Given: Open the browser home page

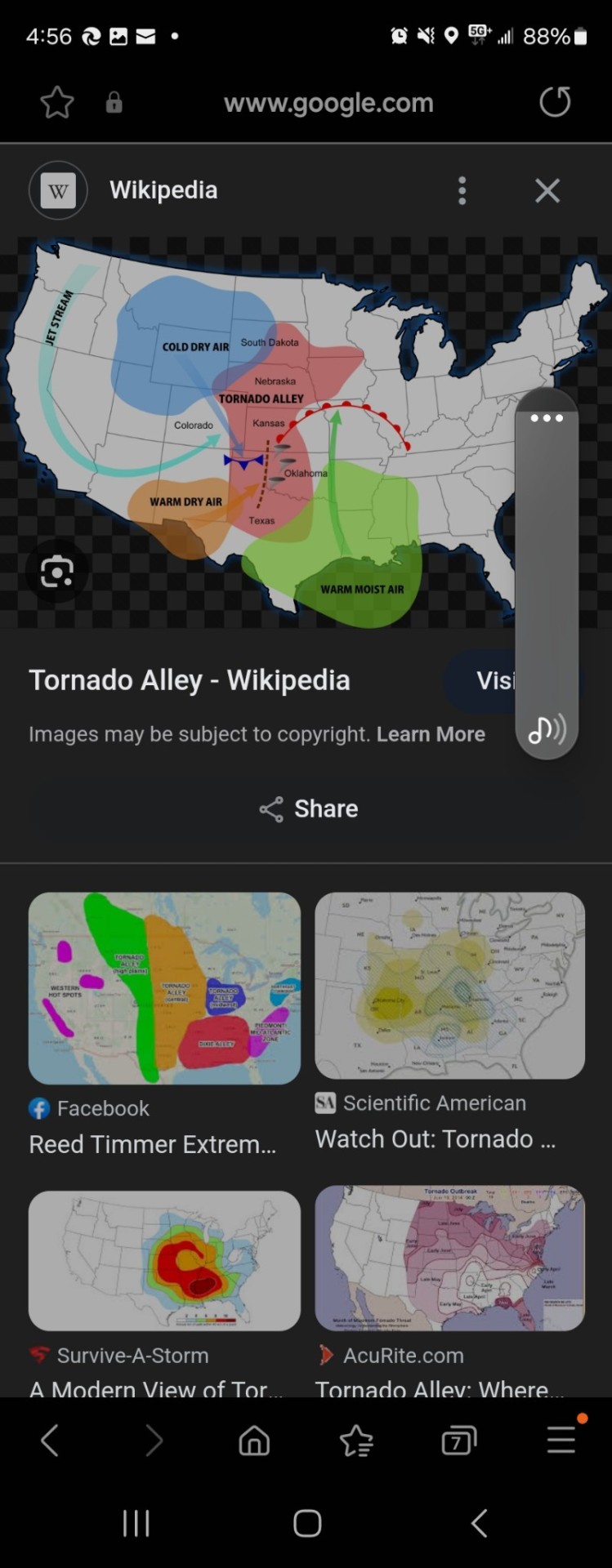Looking at the screenshot, I should [254, 1440].
